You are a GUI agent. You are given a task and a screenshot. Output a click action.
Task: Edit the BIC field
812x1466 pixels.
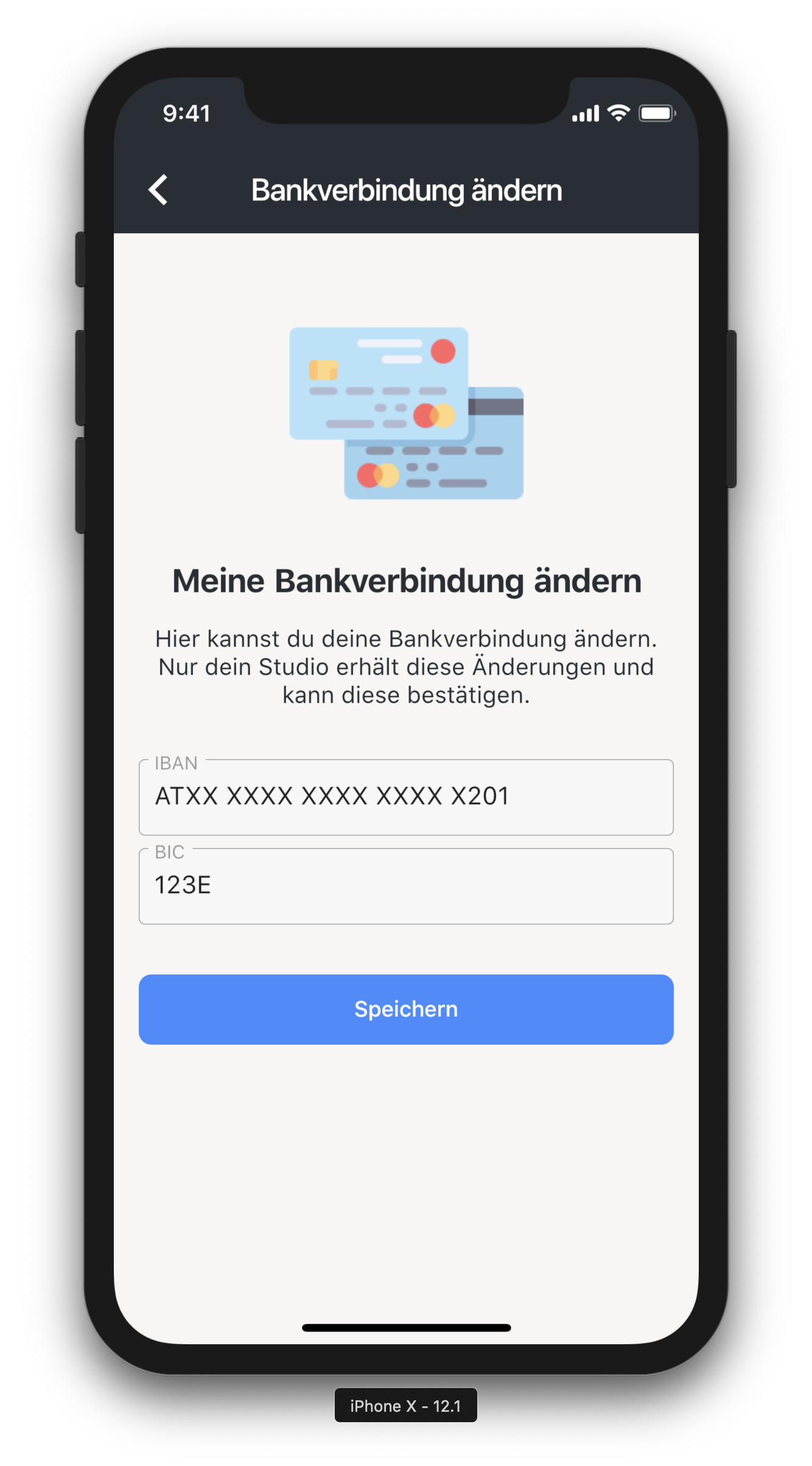pyautogui.click(x=406, y=886)
